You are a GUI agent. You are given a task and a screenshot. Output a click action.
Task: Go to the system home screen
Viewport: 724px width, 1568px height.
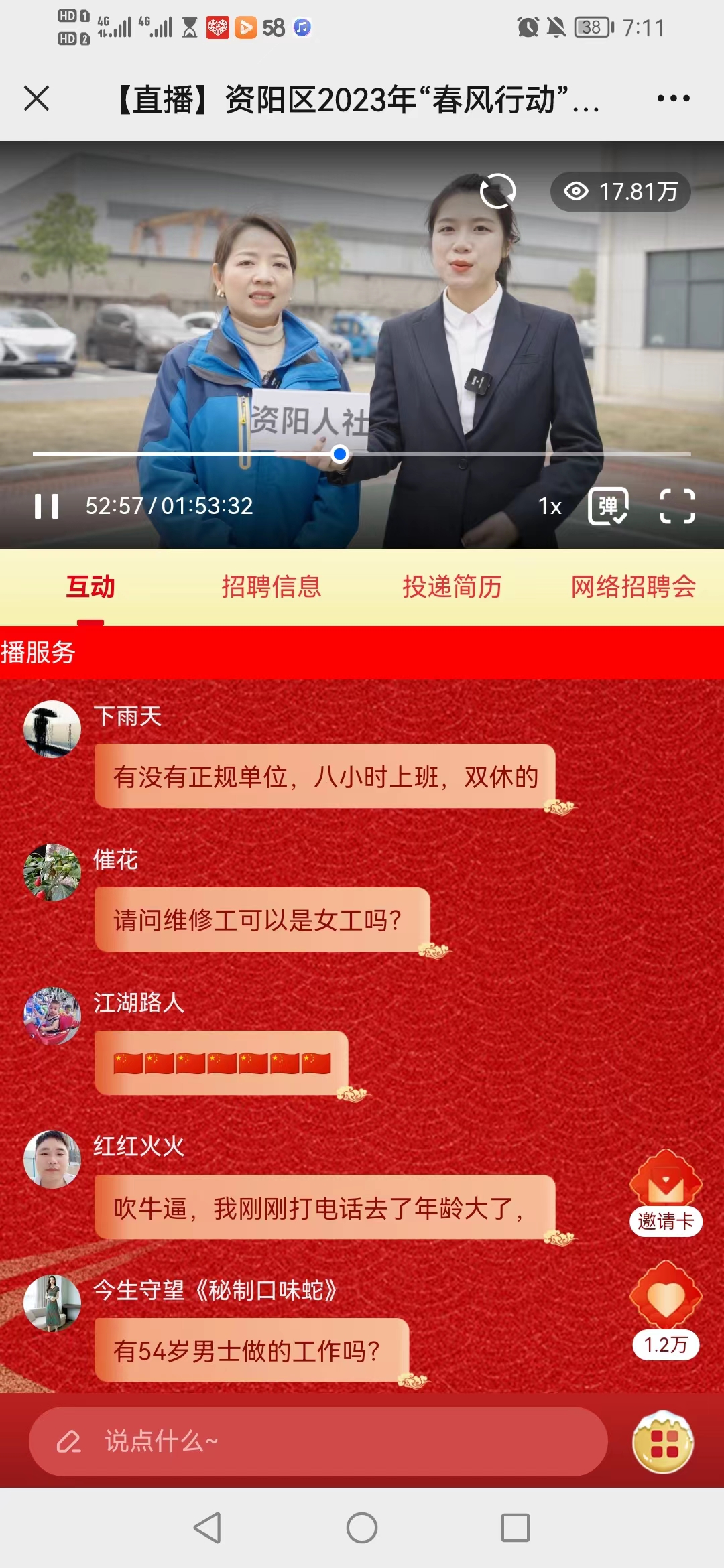pyautogui.click(x=362, y=1528)
